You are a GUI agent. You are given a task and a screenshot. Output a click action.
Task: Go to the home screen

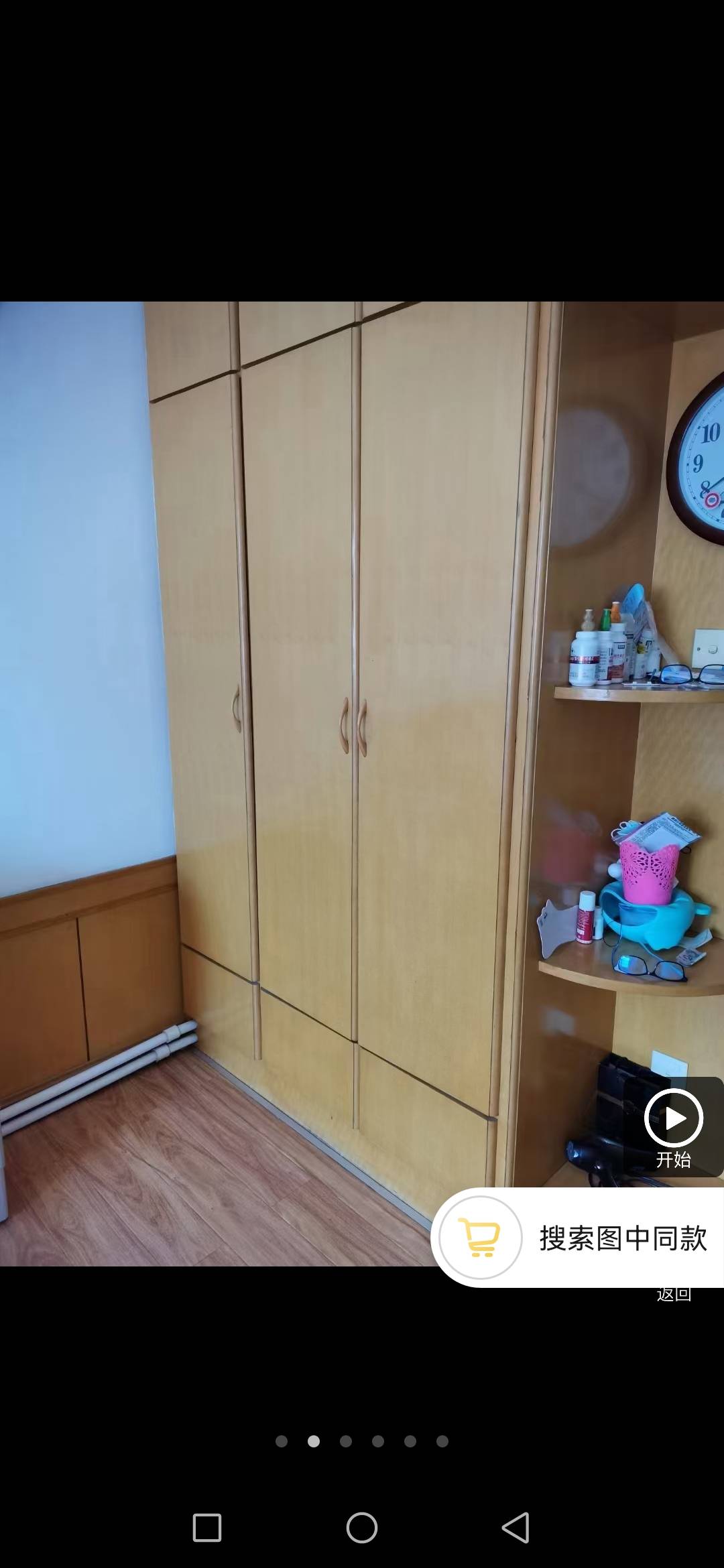click(362, 1528)
